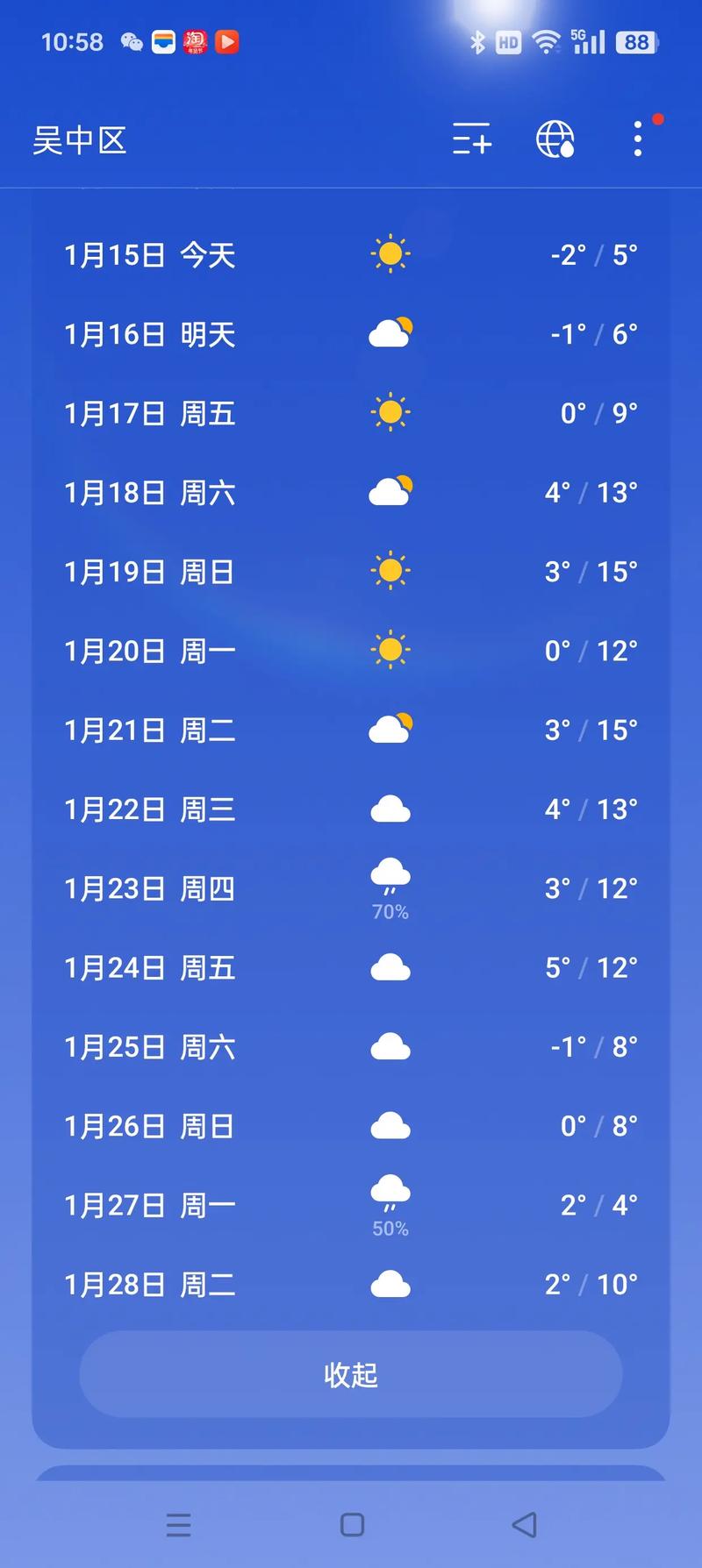
Task: Select the 1月18日 周六 forecast row
Action: (351, 493)
